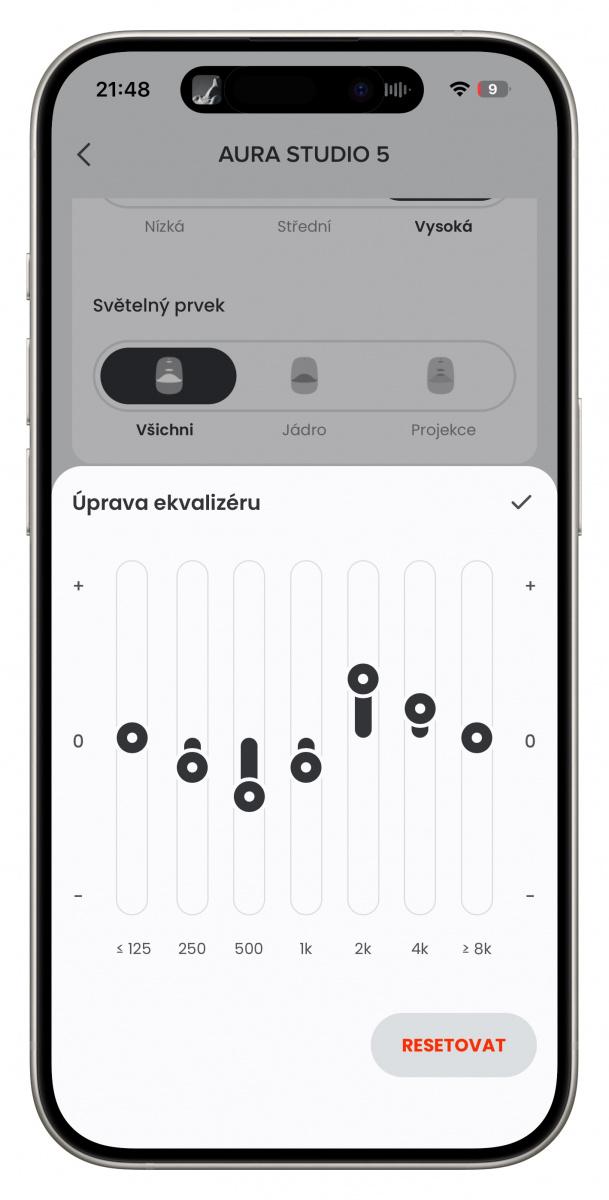Tap the 2k band slider knob

coord(363,680)
